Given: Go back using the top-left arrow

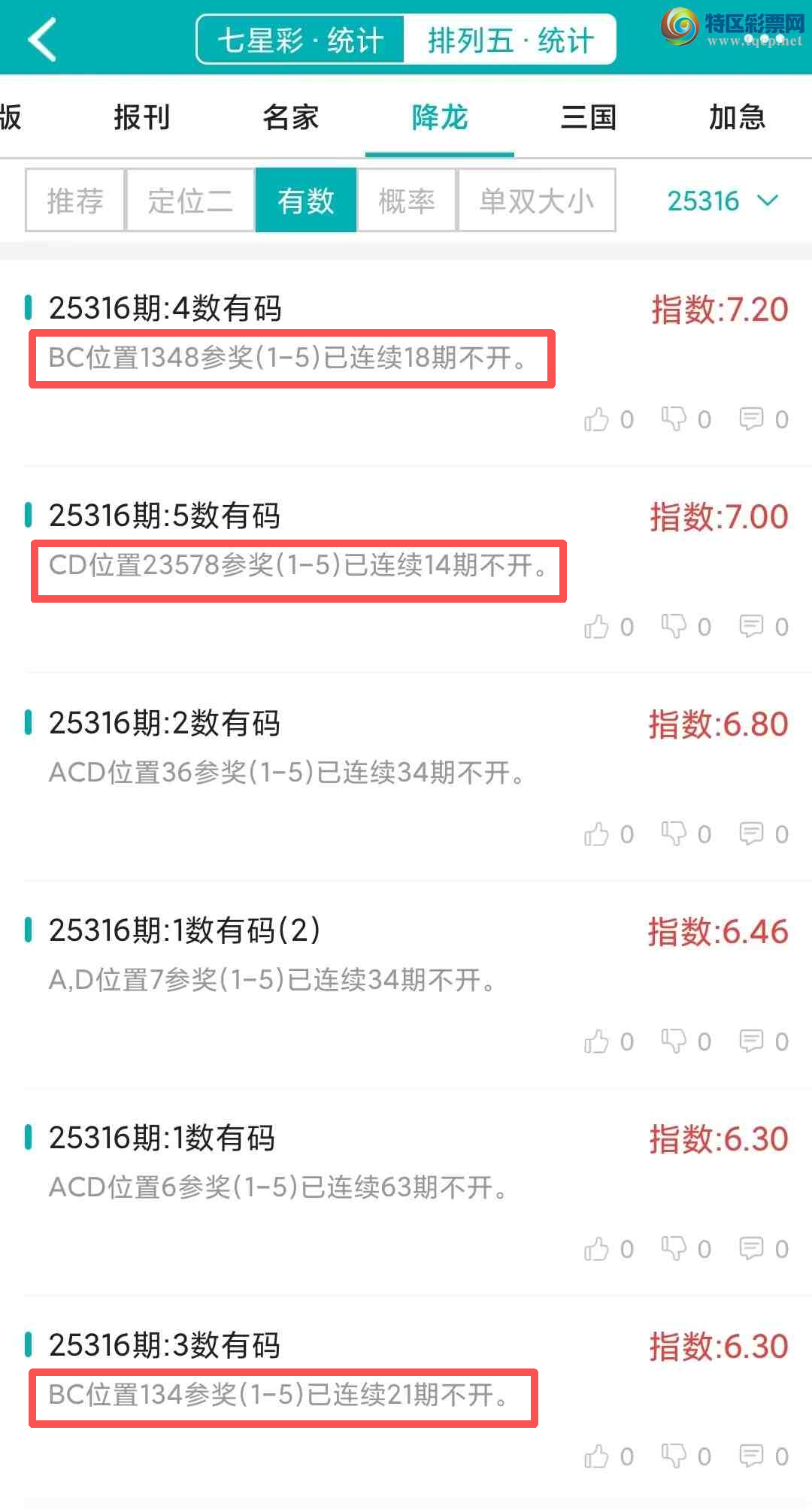Looking at the screenshot, I should click(43, 39).
